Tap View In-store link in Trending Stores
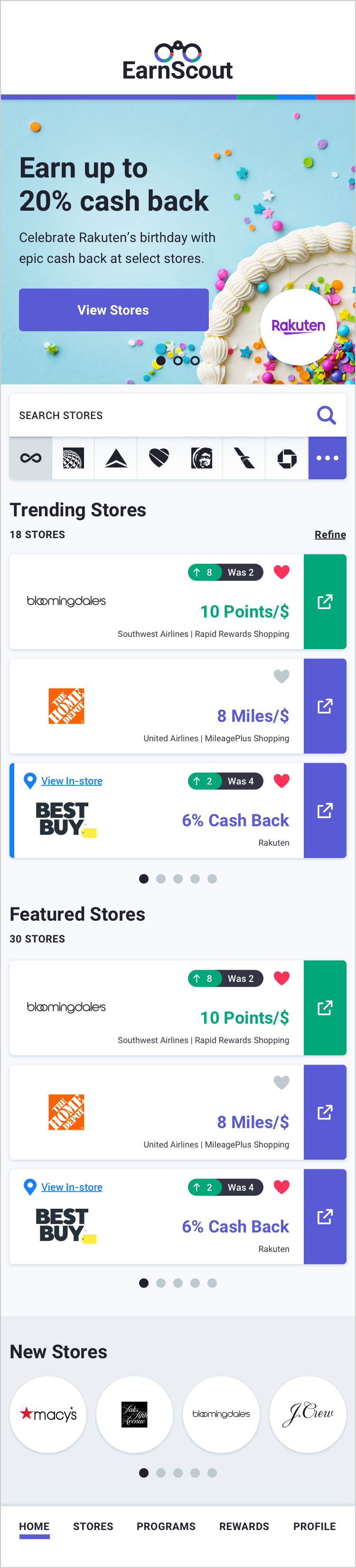356x1568 pixels. tap(71, 781)
